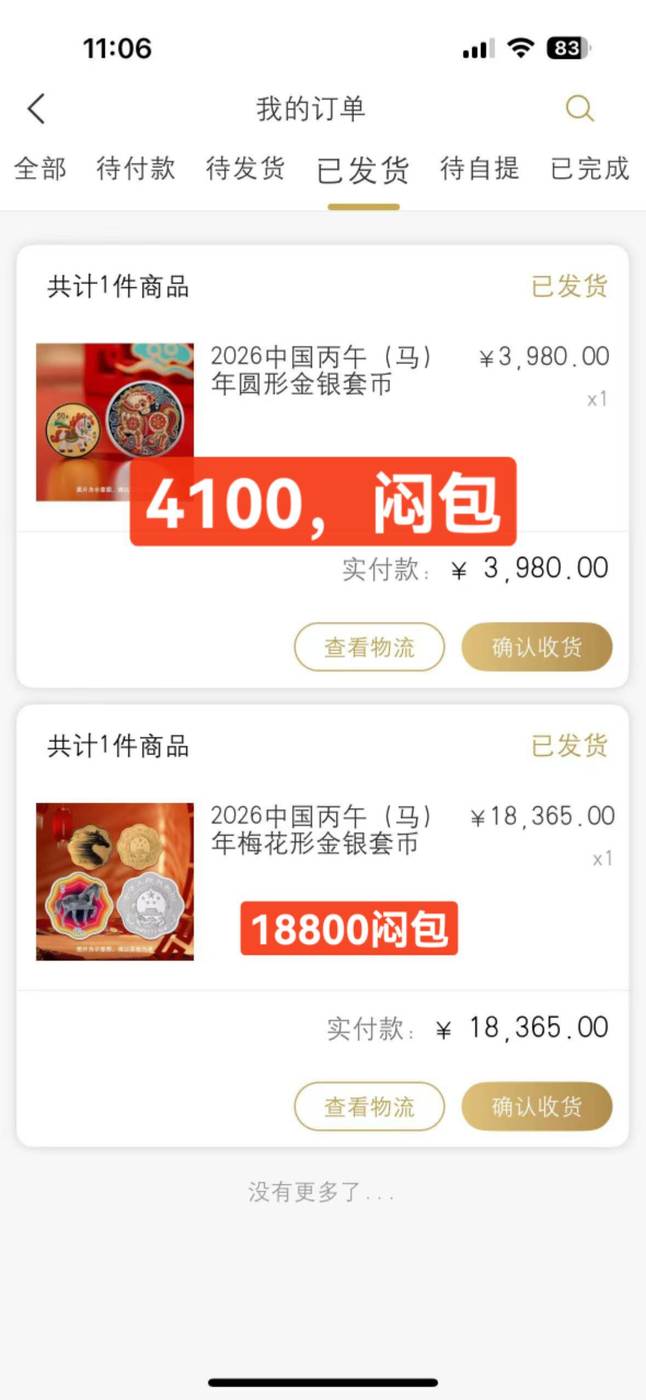Confirm receipt of the 梅花形金银套币 order
The width and height of the screenshot is (646, 1400).
pos(536,1106)
